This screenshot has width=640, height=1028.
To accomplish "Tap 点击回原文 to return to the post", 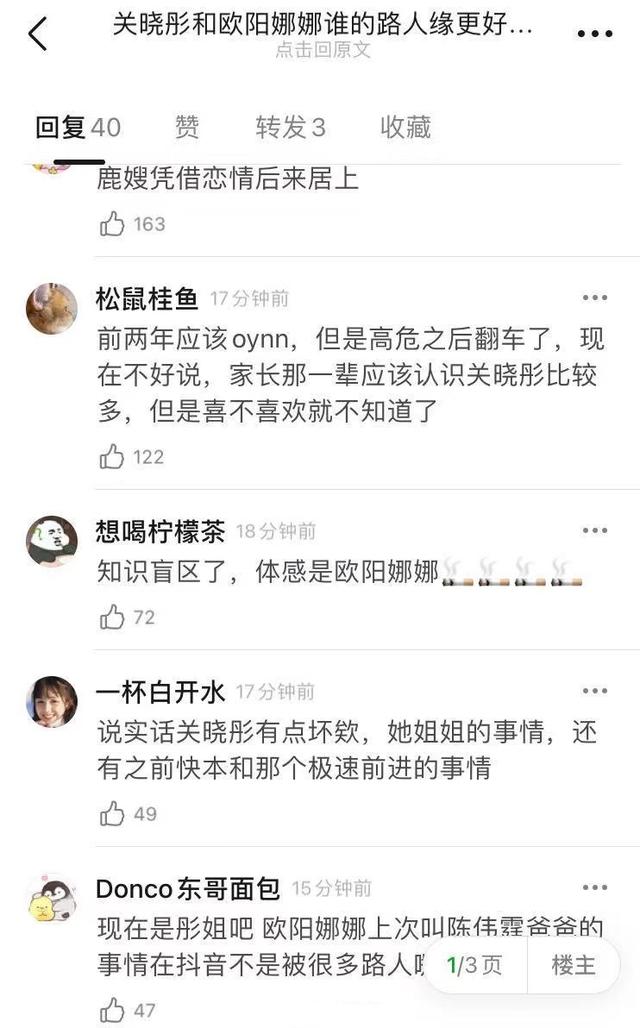I will (322, 50).
